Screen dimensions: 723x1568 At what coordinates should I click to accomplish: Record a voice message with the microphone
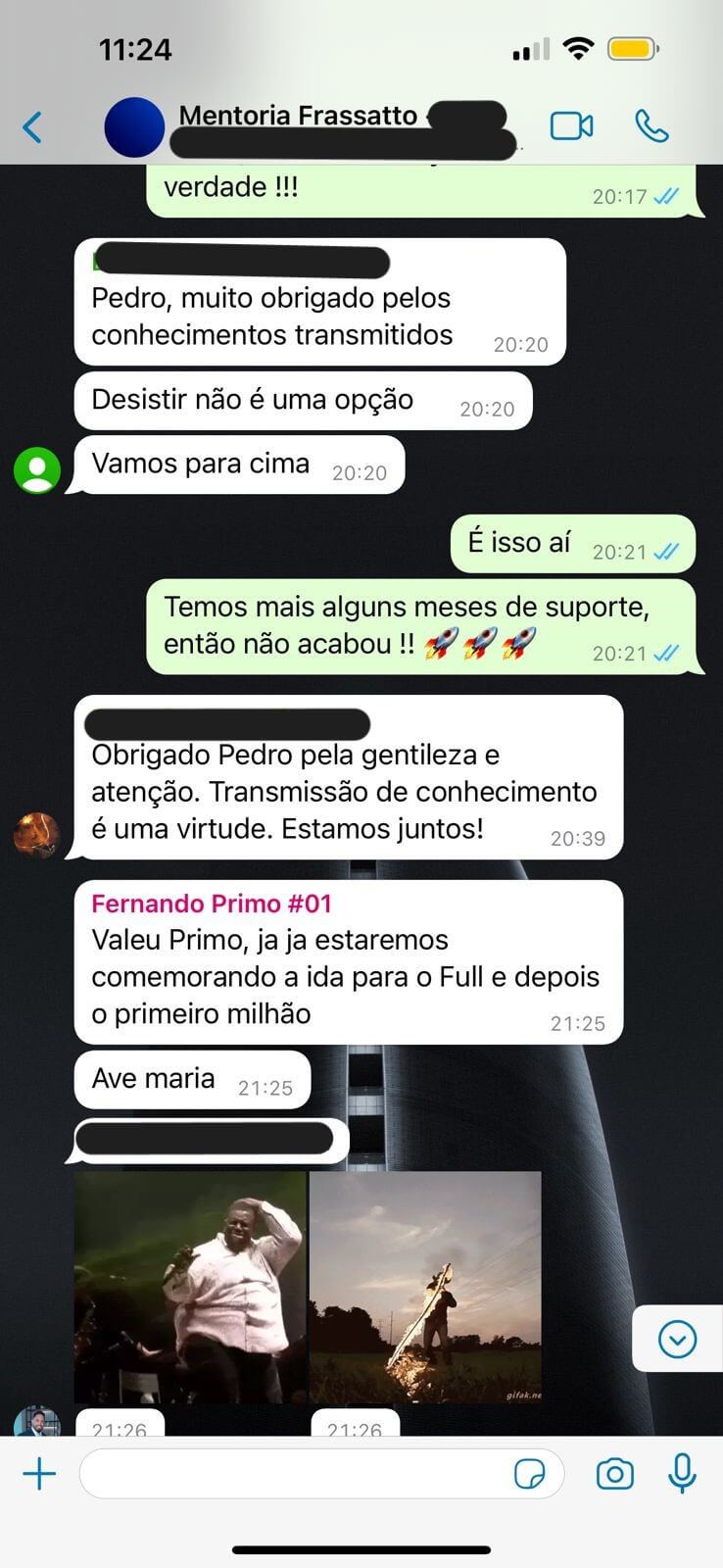click(x=682, y=1473)
